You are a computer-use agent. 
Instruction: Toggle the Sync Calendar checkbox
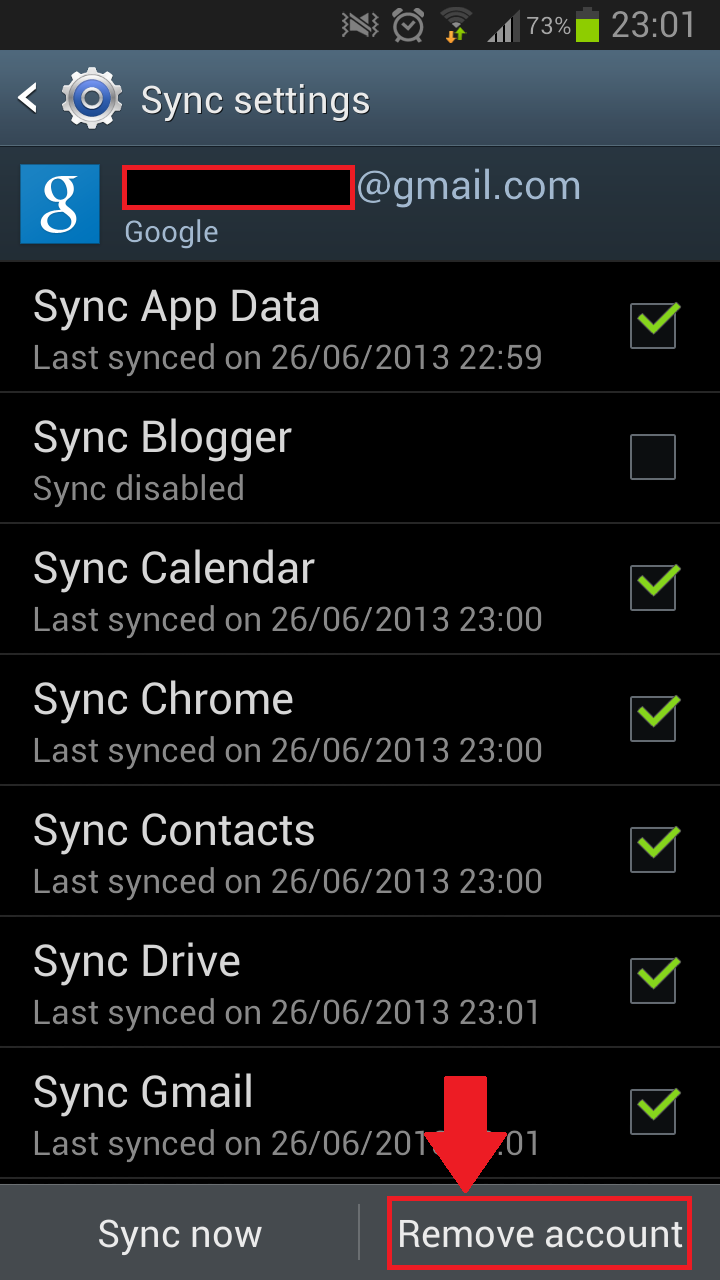[x=653, y=588]
